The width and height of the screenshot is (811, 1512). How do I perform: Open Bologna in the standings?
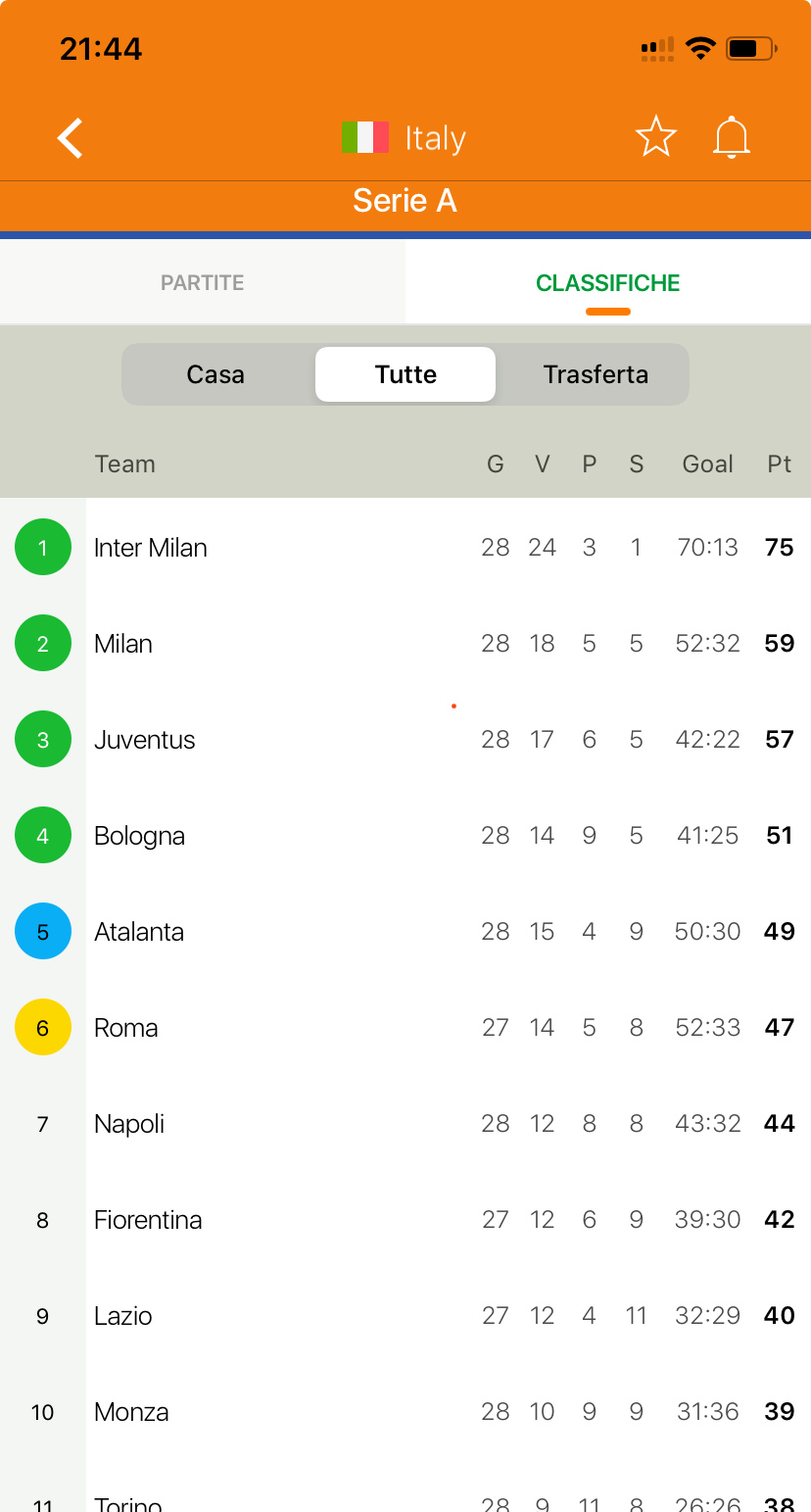pos(405,835)
